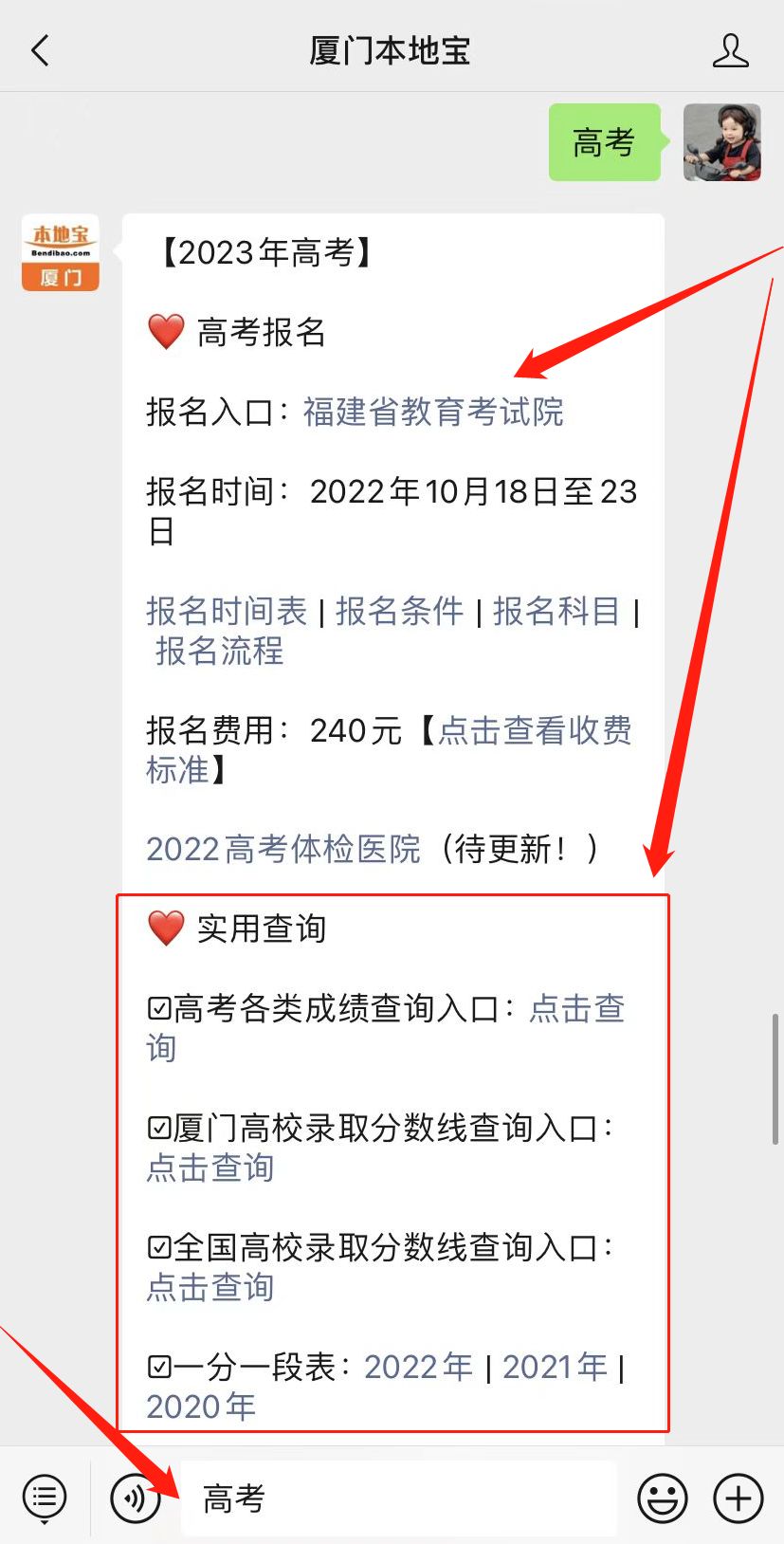
Task: Open 高考各类成绩查询入口 点击查询 link
Action: click(x=575, y=1008)
